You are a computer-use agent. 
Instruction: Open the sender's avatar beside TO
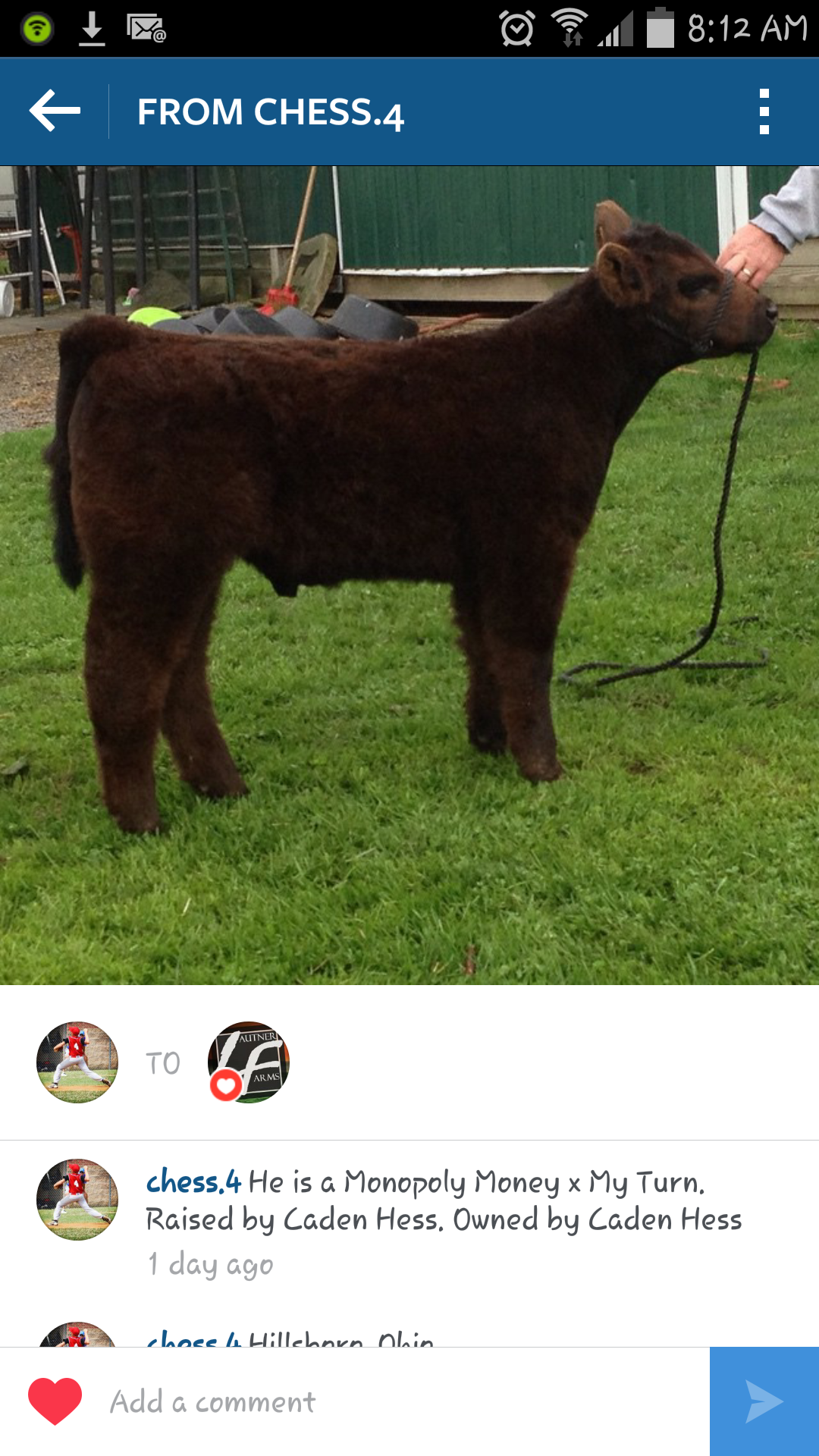77,1062
